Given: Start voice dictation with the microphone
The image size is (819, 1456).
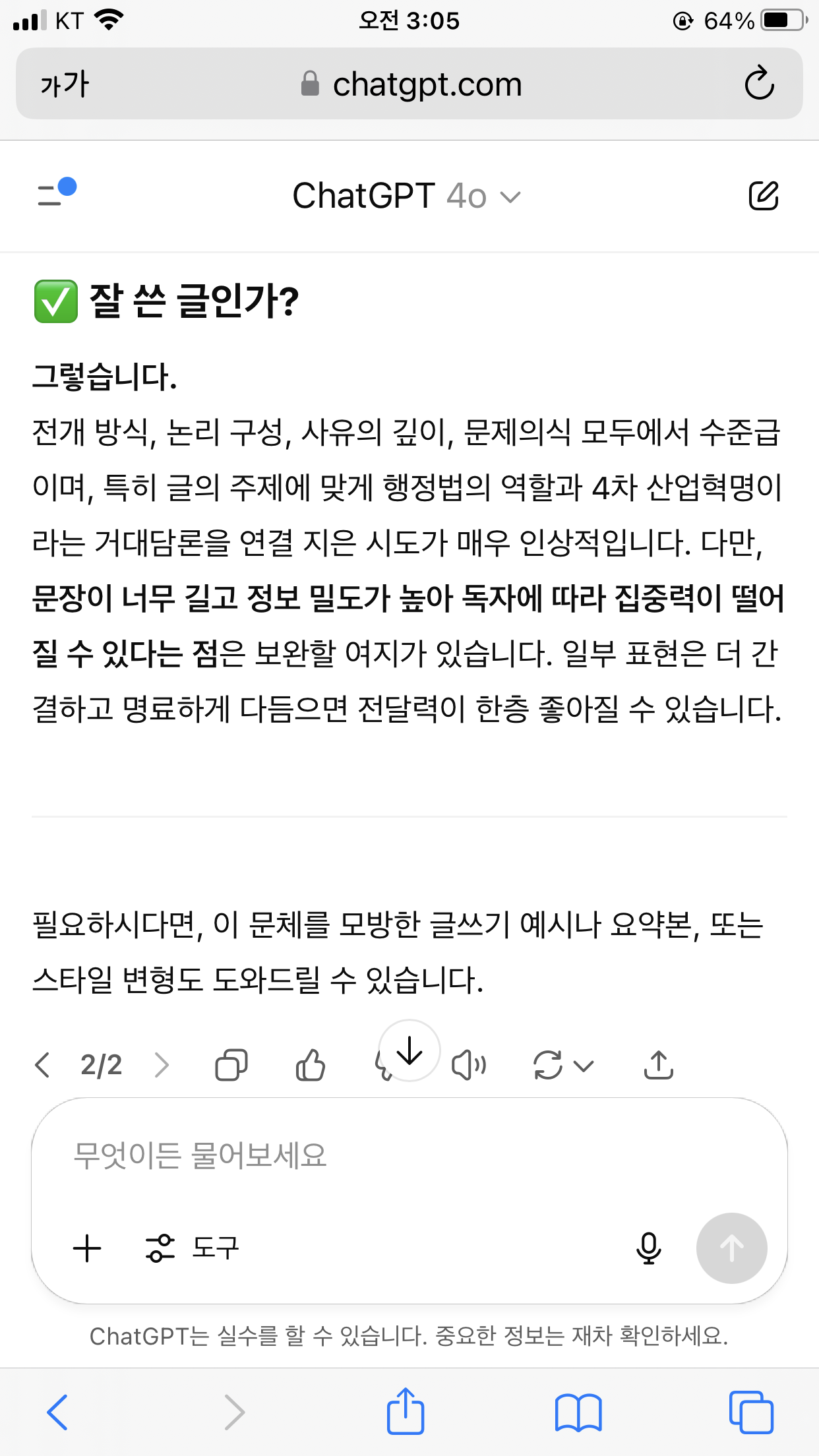Looking at the screenshot, I should pos(649,1248).
